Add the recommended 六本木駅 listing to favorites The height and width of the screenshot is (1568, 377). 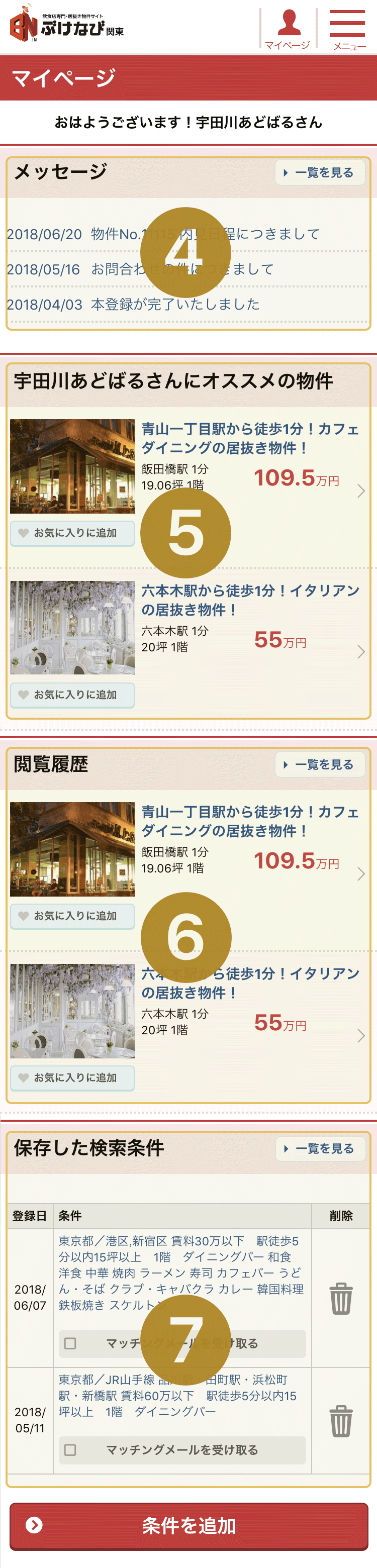(x=72, y=695)
